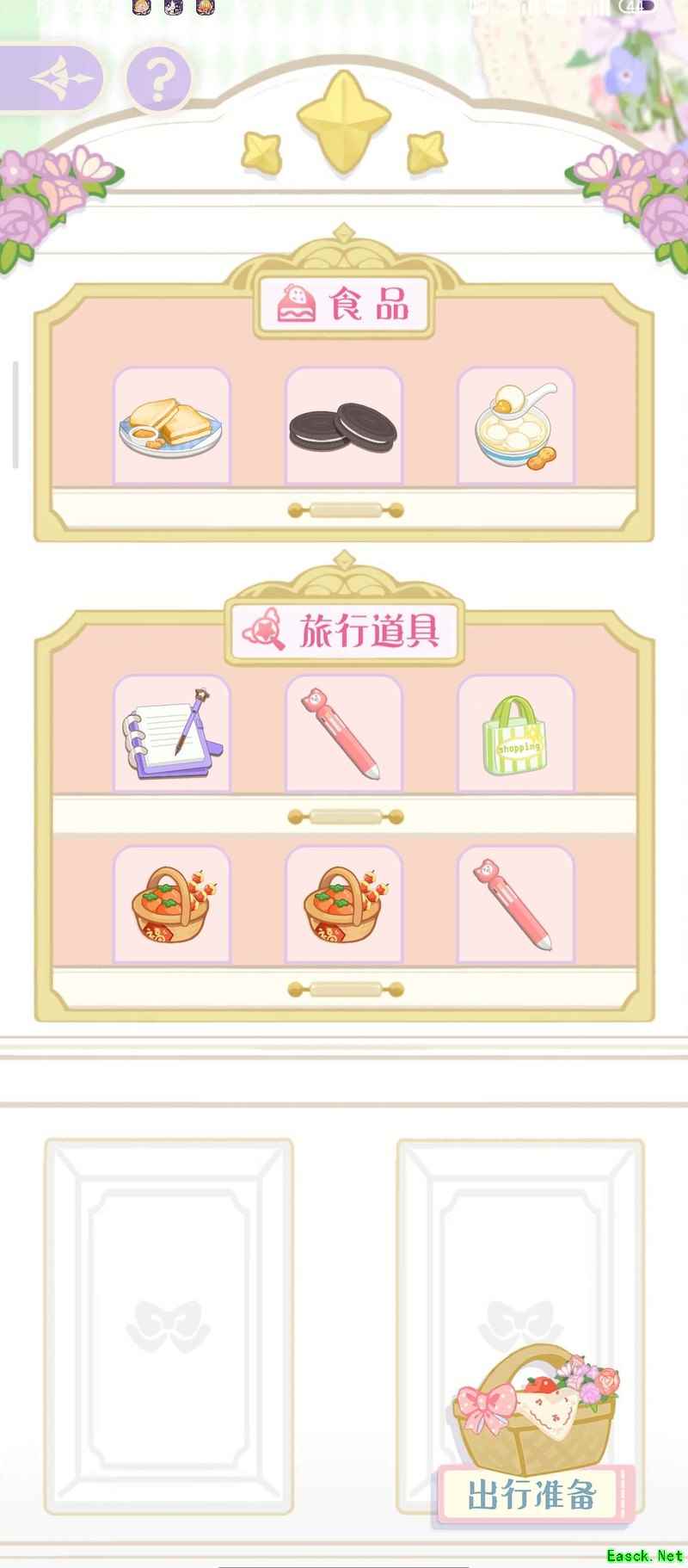Choose the chocolate sandwich cookies

[x=344, y=426]
